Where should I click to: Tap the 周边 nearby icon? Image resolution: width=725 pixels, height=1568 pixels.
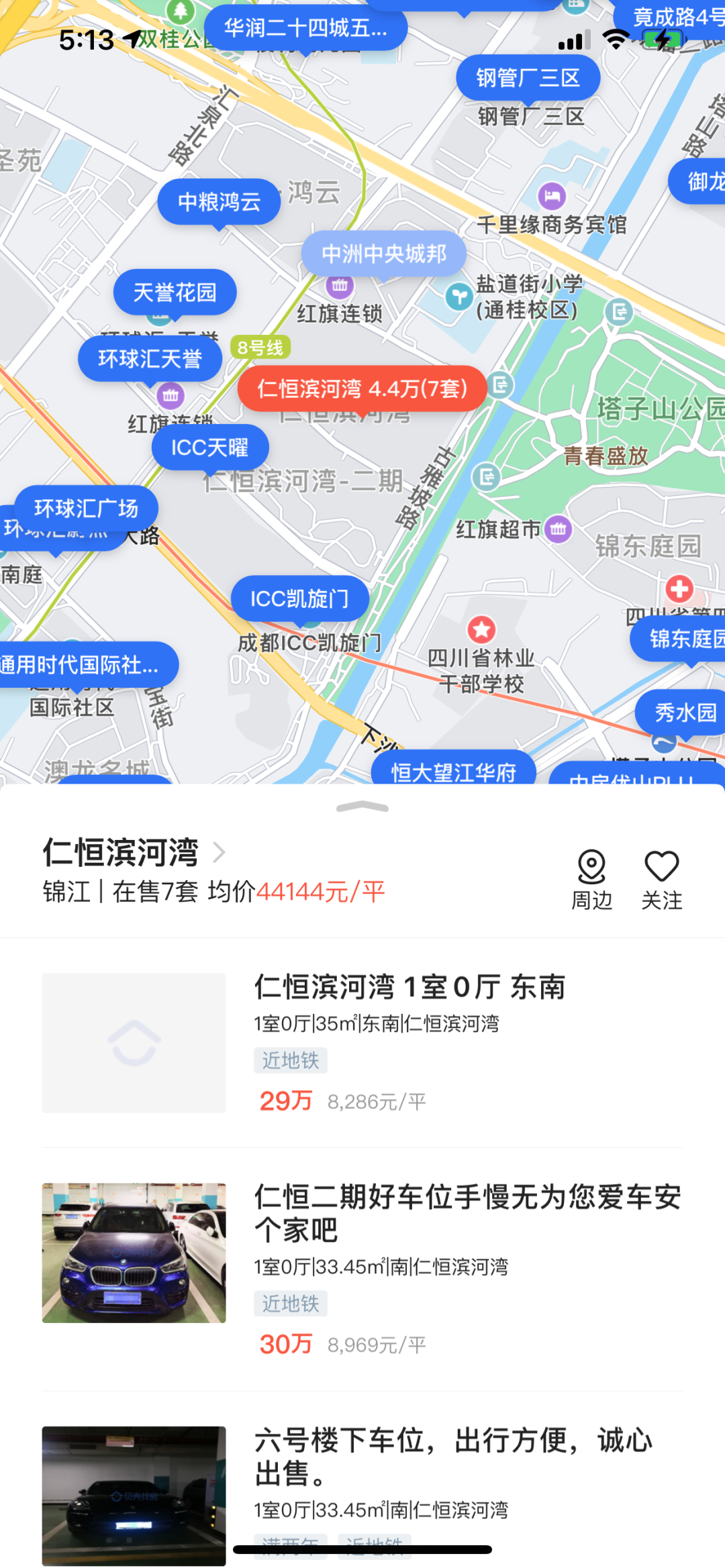click(591, 880)
